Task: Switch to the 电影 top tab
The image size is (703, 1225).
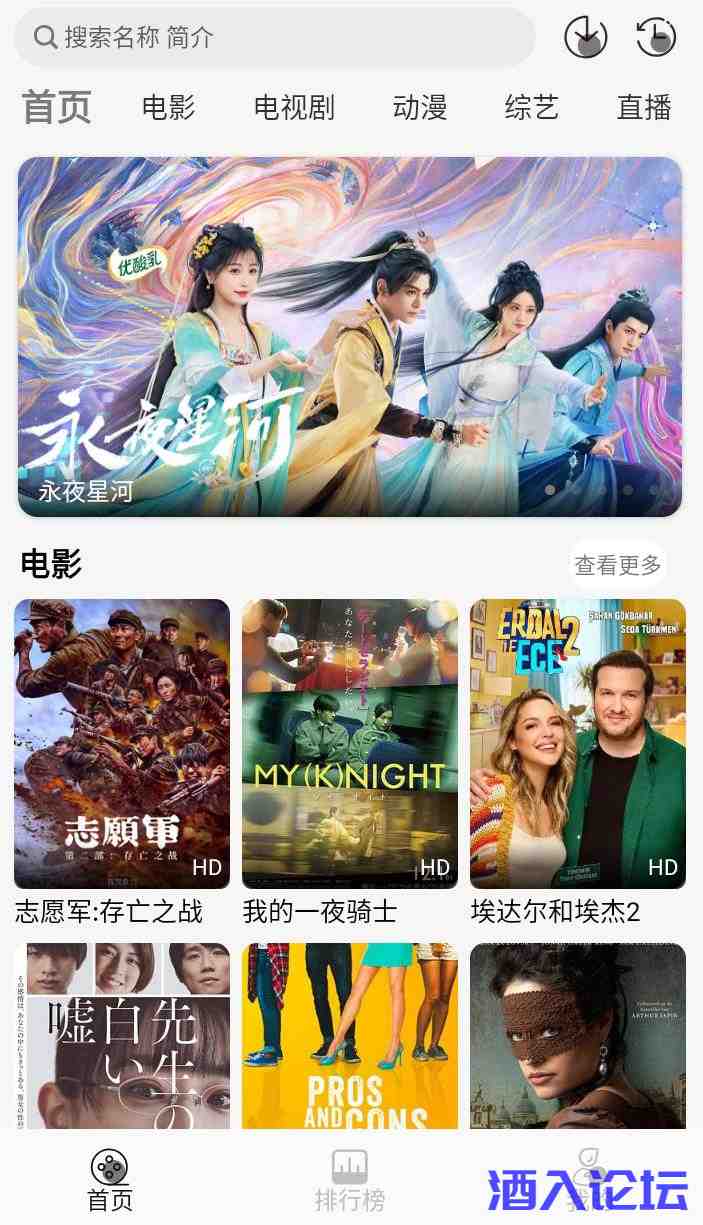Action: (168, 107)
